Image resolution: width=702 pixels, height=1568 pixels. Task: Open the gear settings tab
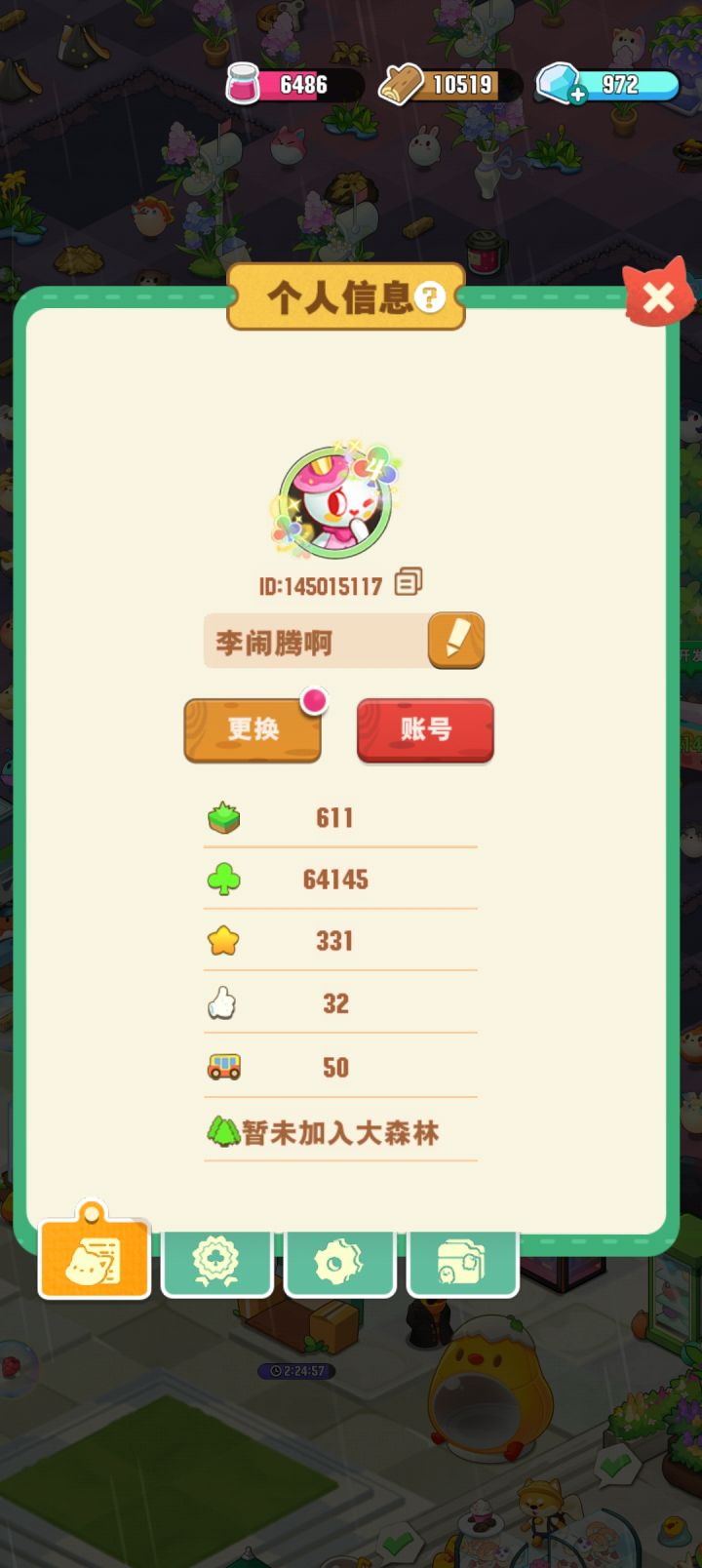pos(339,1263)
